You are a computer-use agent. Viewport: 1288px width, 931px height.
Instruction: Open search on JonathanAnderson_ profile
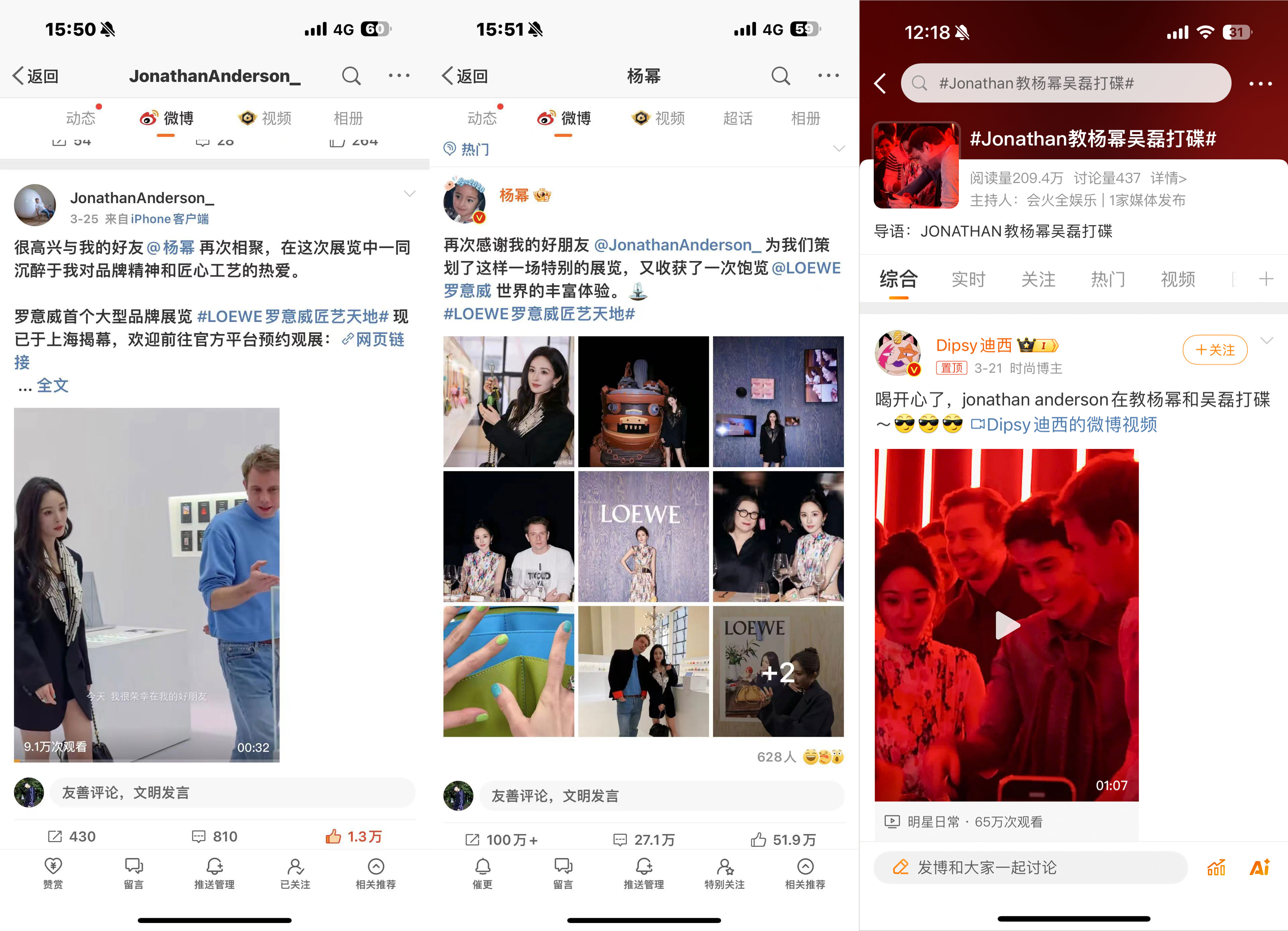click(351, 76)
